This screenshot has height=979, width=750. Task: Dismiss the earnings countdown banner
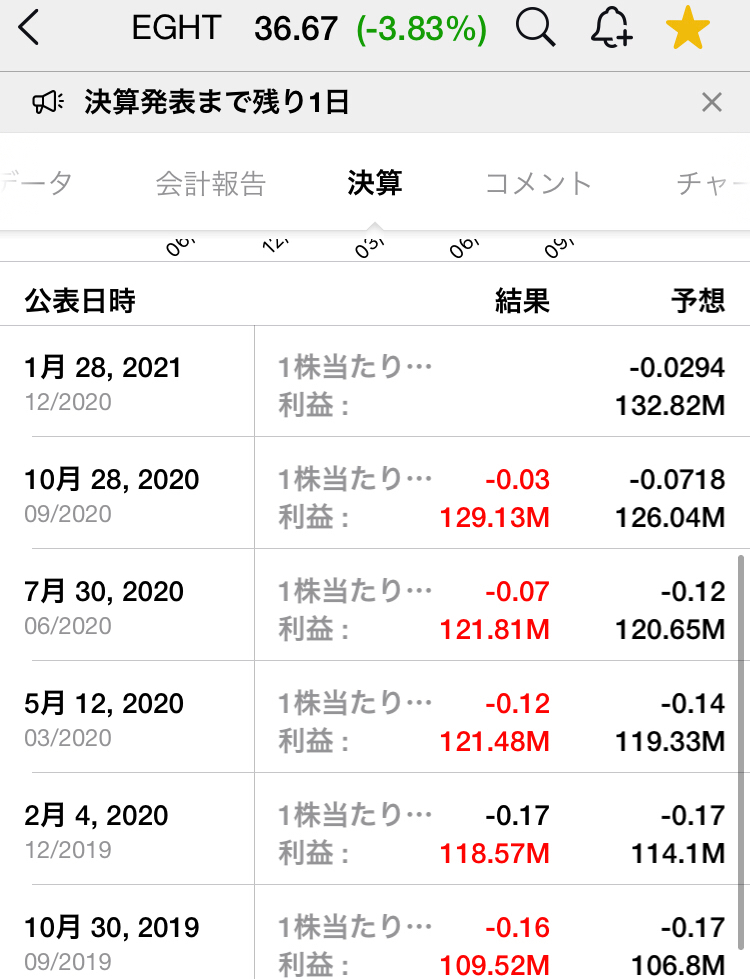[x=711, y=101]
